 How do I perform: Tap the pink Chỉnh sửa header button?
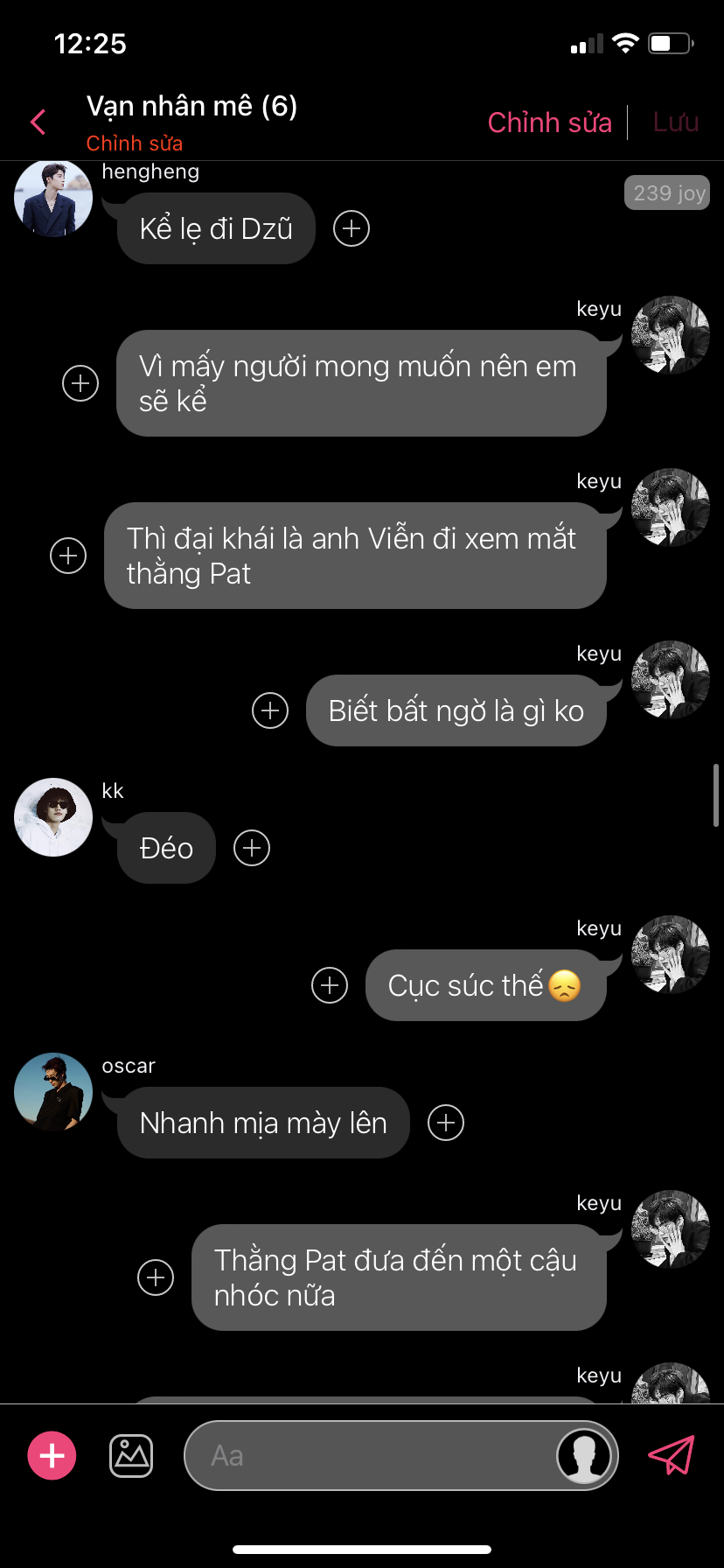pos(549,122)
